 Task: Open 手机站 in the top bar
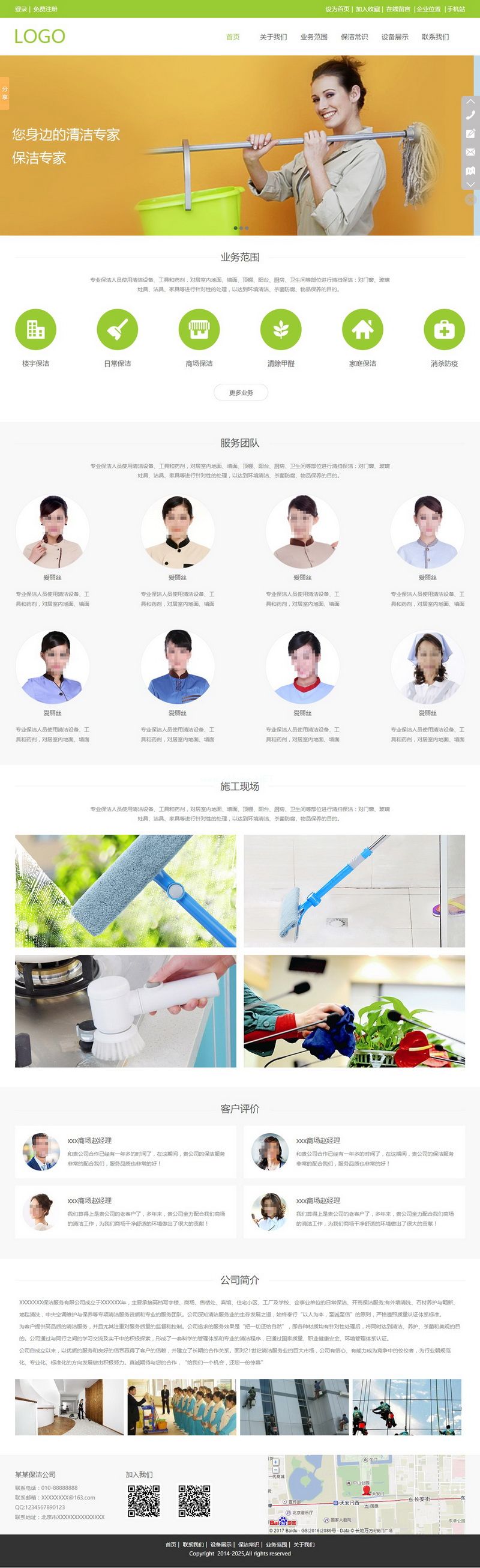[455, 9]
